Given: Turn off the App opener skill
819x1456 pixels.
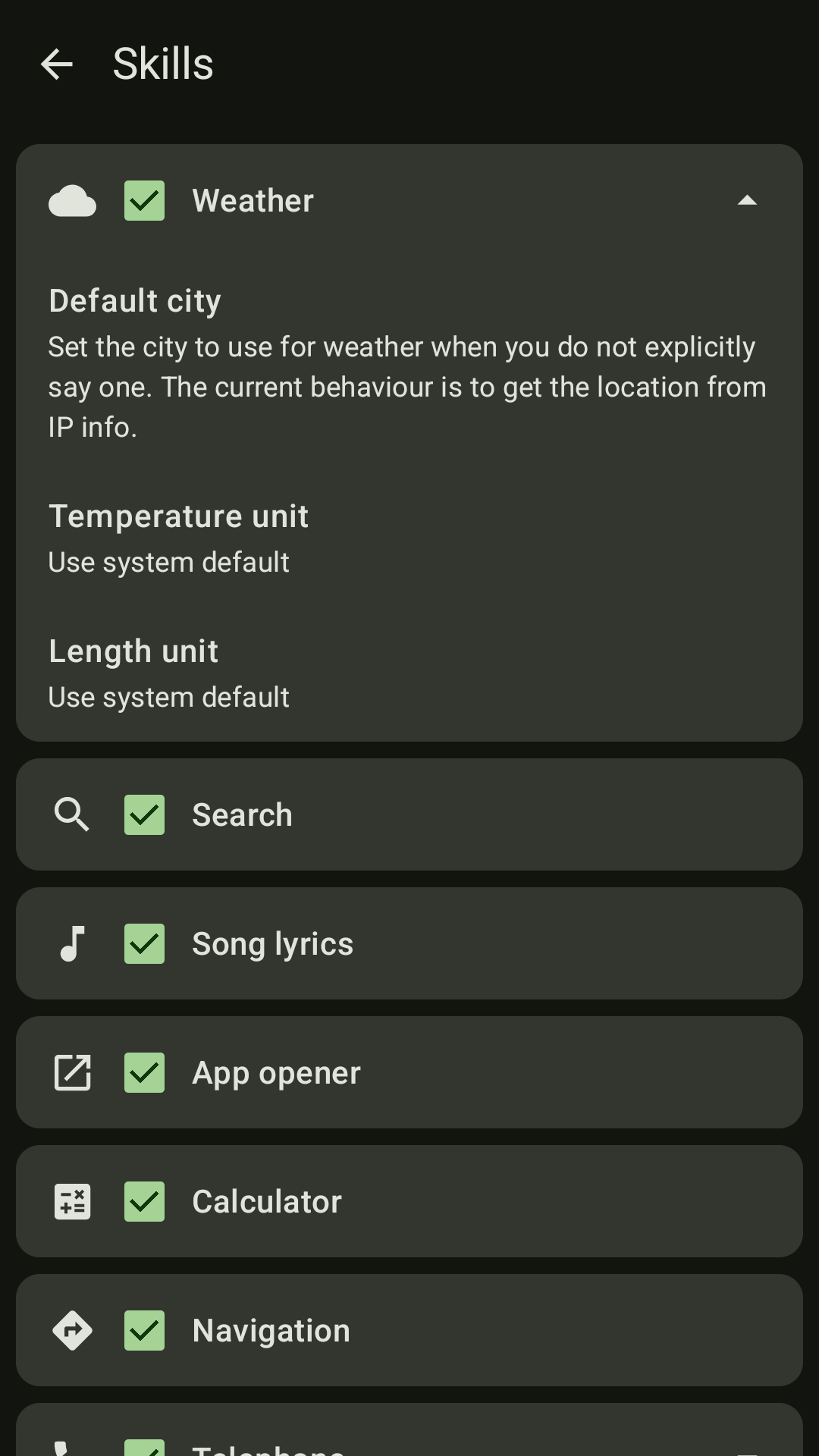Looking at the screenshot, I should (x=144, y=1073).
